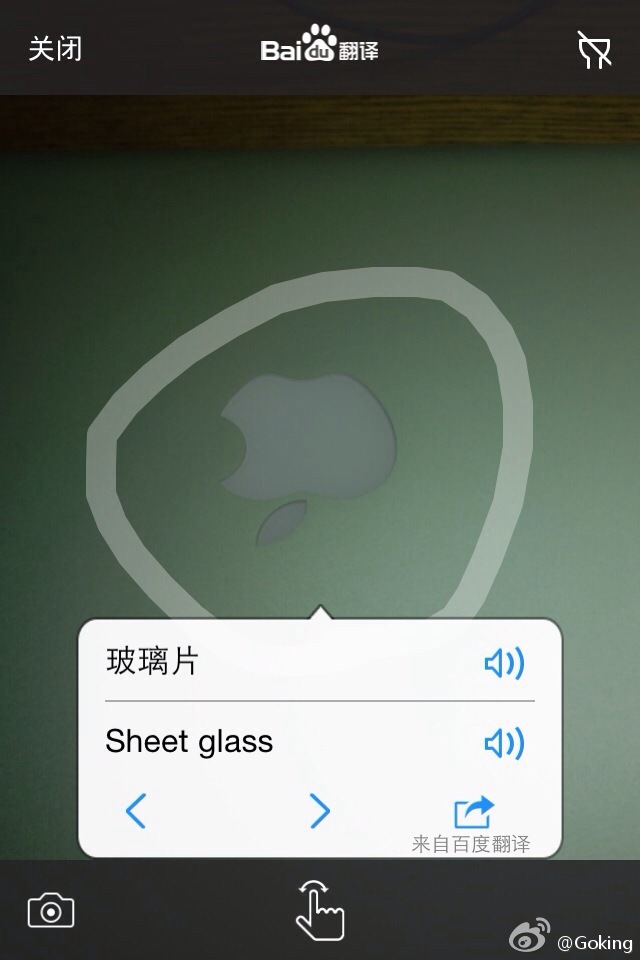Viewport: 640px width, 960px height.
Task: Open the camera capture mode
Action: click(51, 911)
